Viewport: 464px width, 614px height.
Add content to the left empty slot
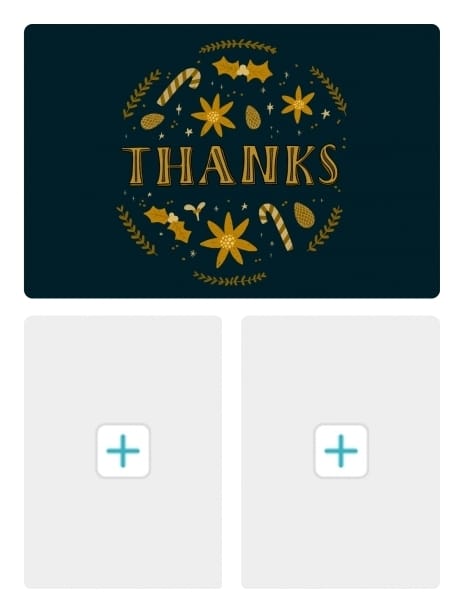pos(123,451)
